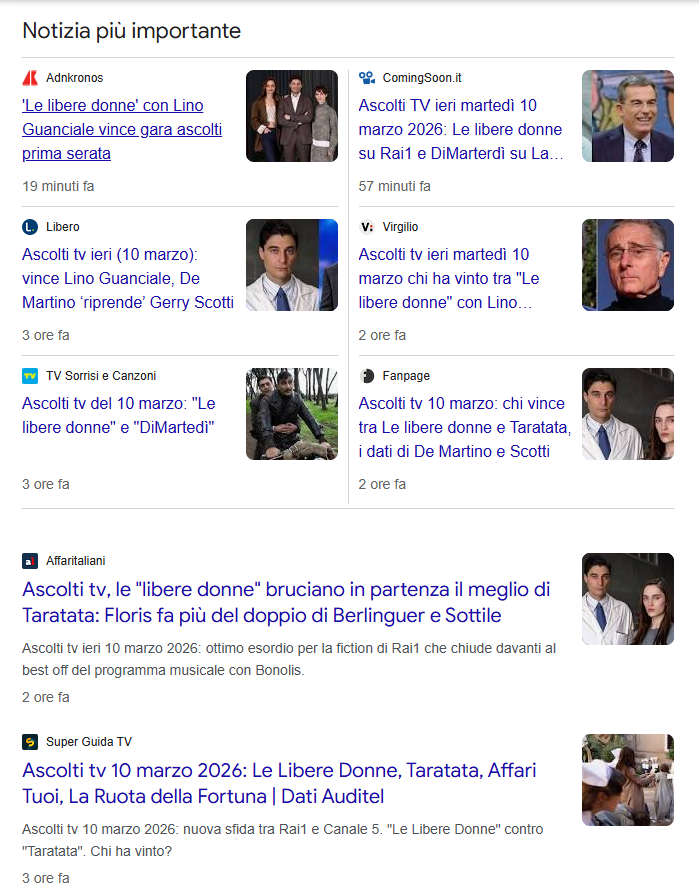Open ComingSoon.it article on Ascolti TV
The image size is (699, 895).
(460, 129)
